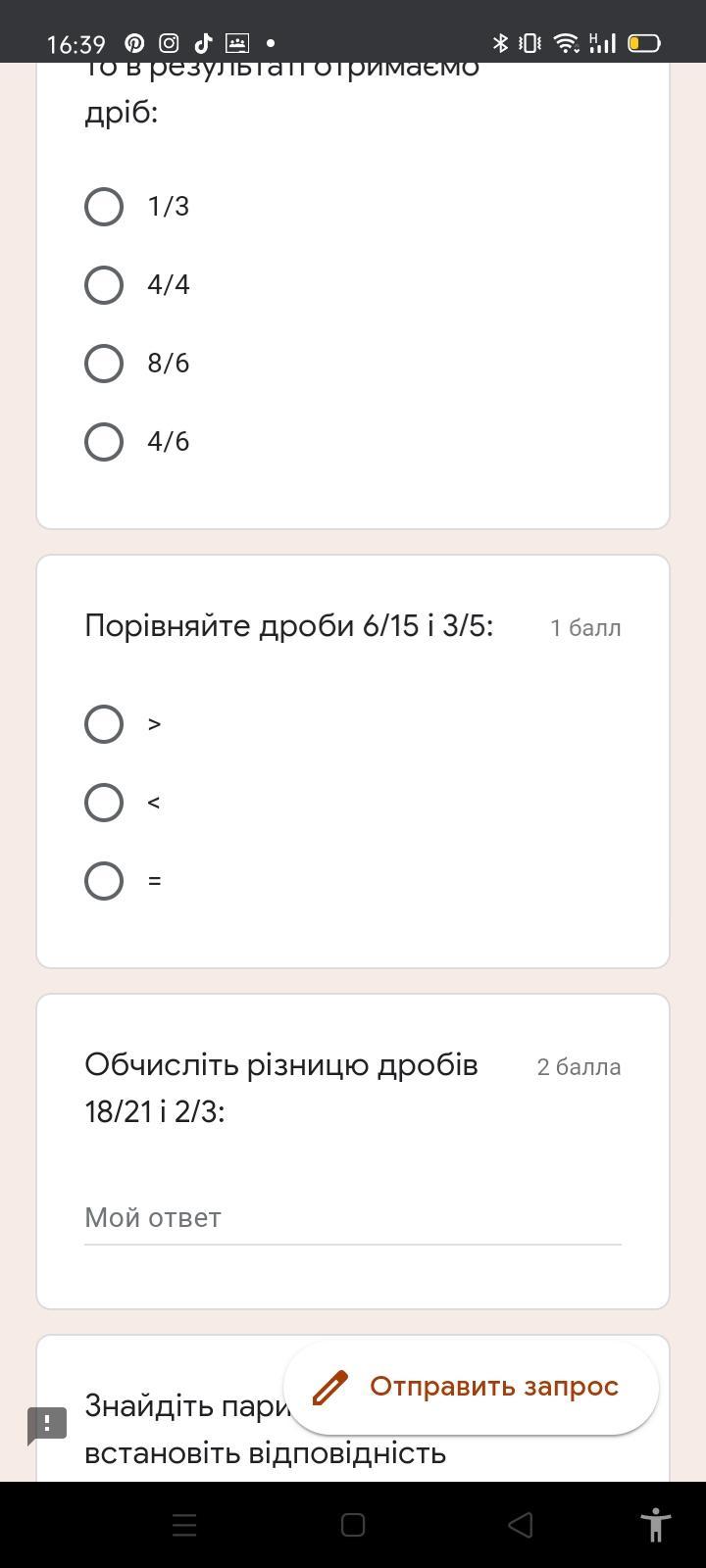Tap the 'Отправить запрос' edit button
The width and height of the screenshot is (706, 1568).
(x=471, y=1387)
